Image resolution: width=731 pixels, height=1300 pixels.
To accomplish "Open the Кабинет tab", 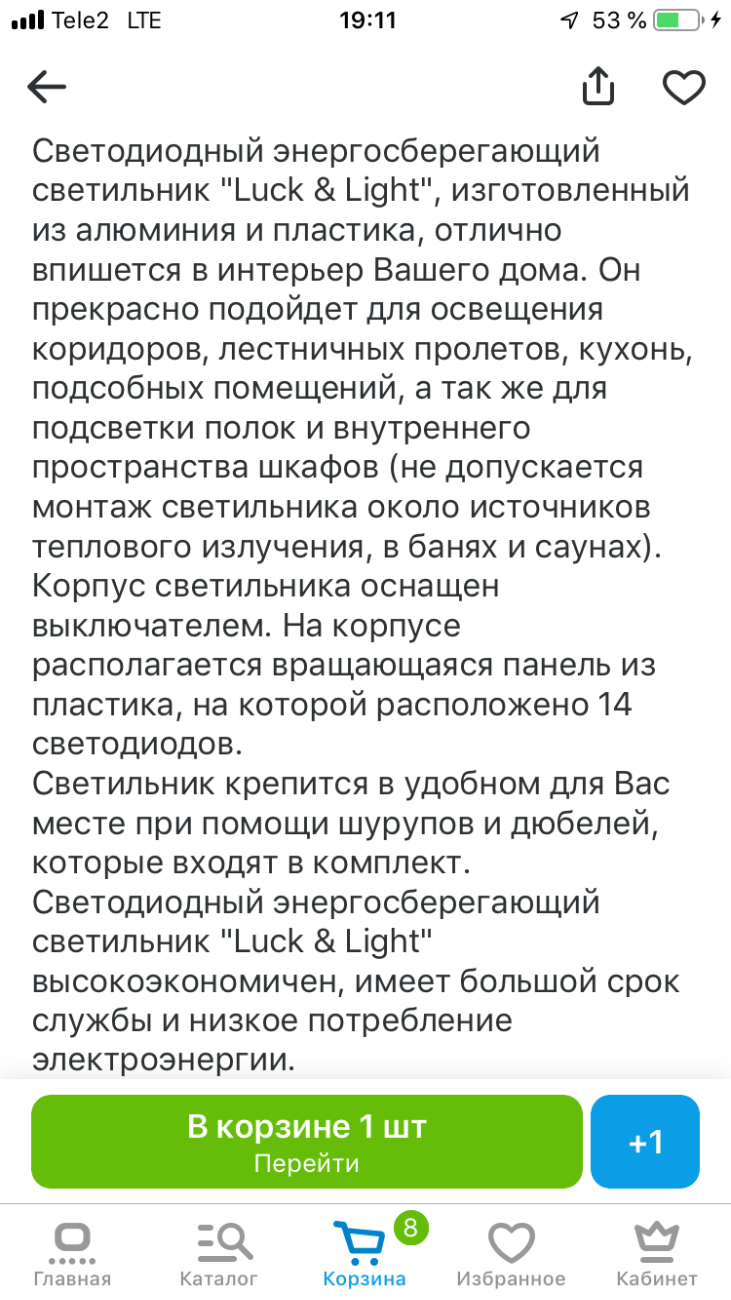I will (x=657, y=1255).
